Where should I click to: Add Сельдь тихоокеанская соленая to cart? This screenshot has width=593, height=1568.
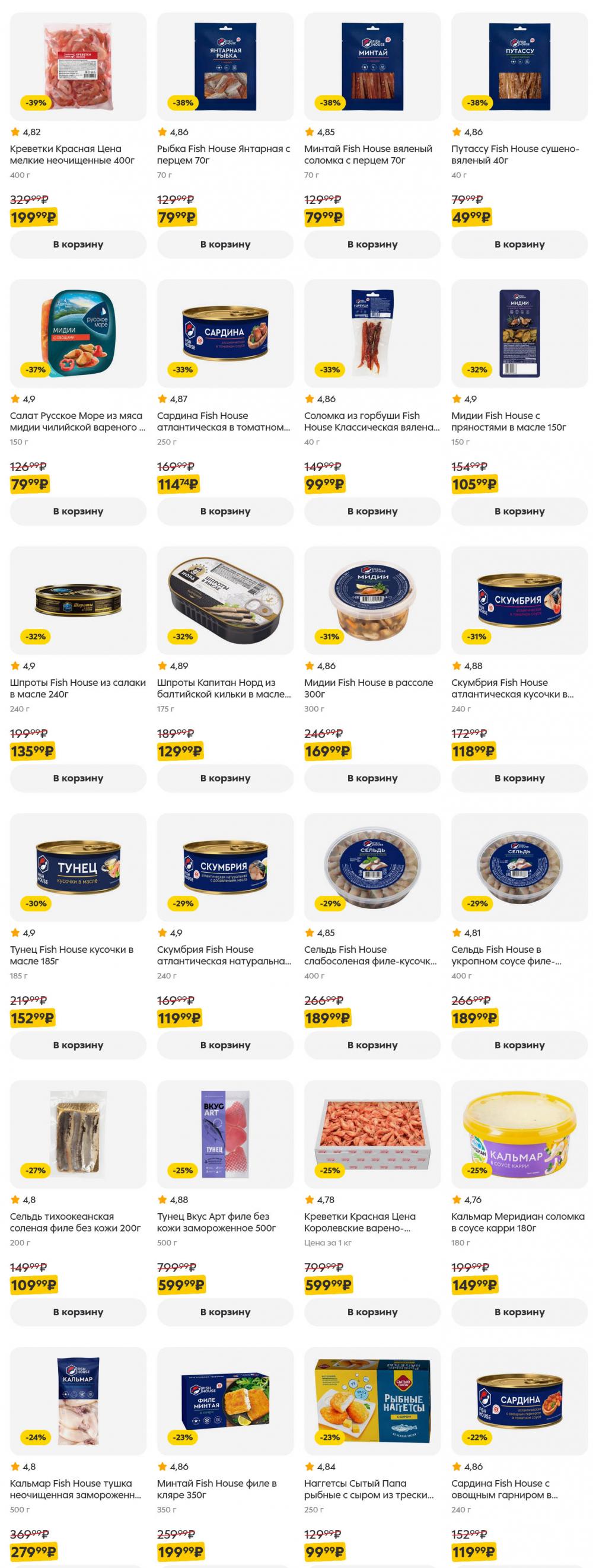[x=78, y=1312]
